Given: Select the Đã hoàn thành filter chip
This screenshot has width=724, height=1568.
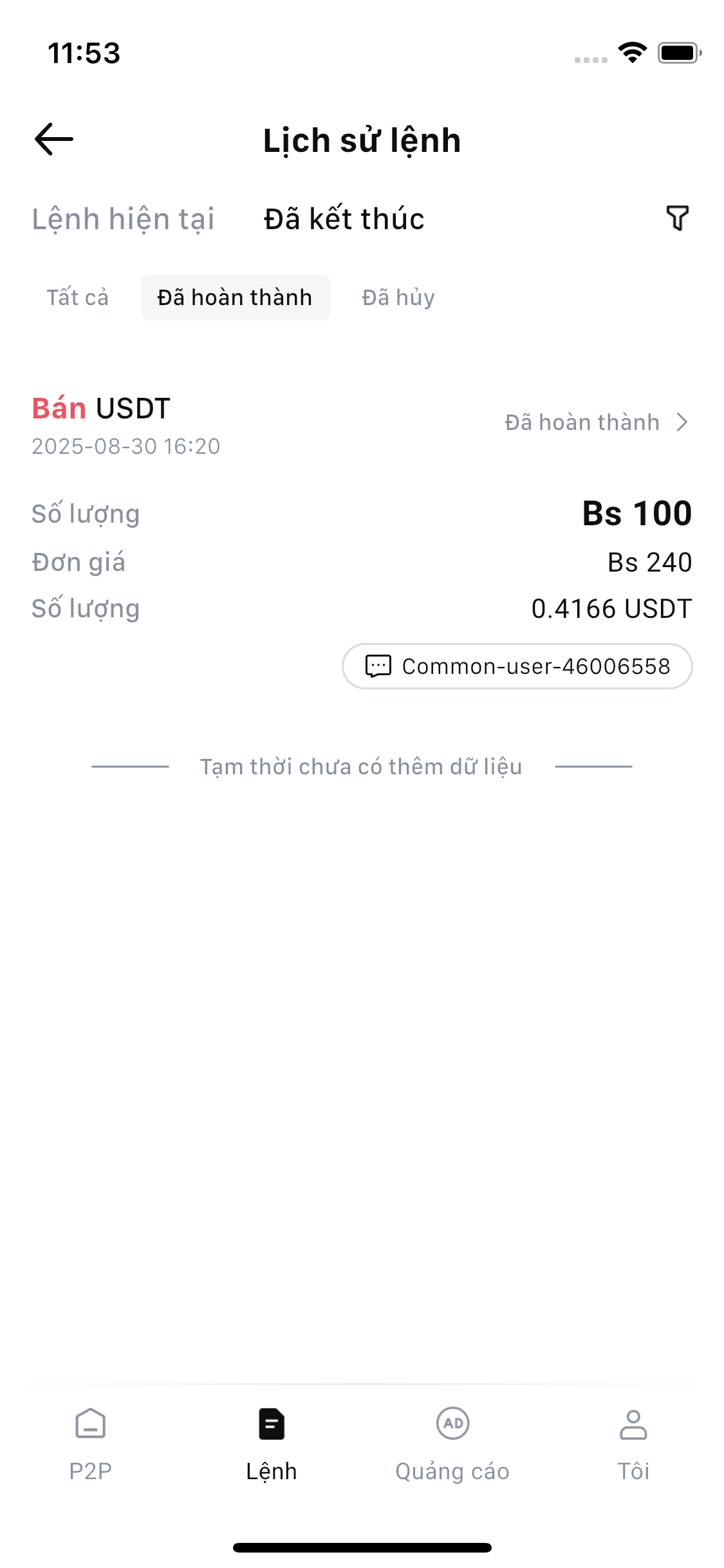Looking at the screenshot, I should tap(235, 297).
